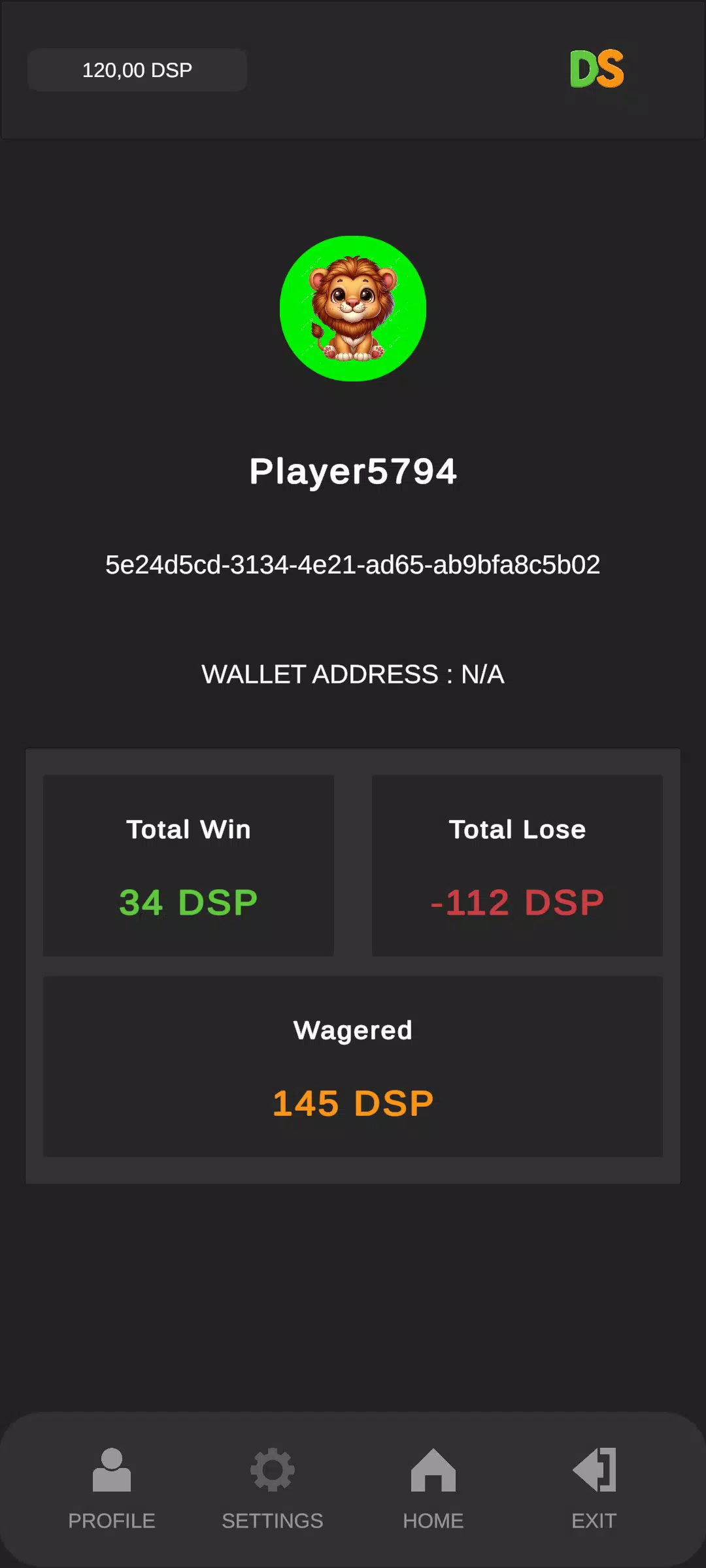
Task: Switch to HOME via its bottom bar label
Action: (x=432, y=1520)
